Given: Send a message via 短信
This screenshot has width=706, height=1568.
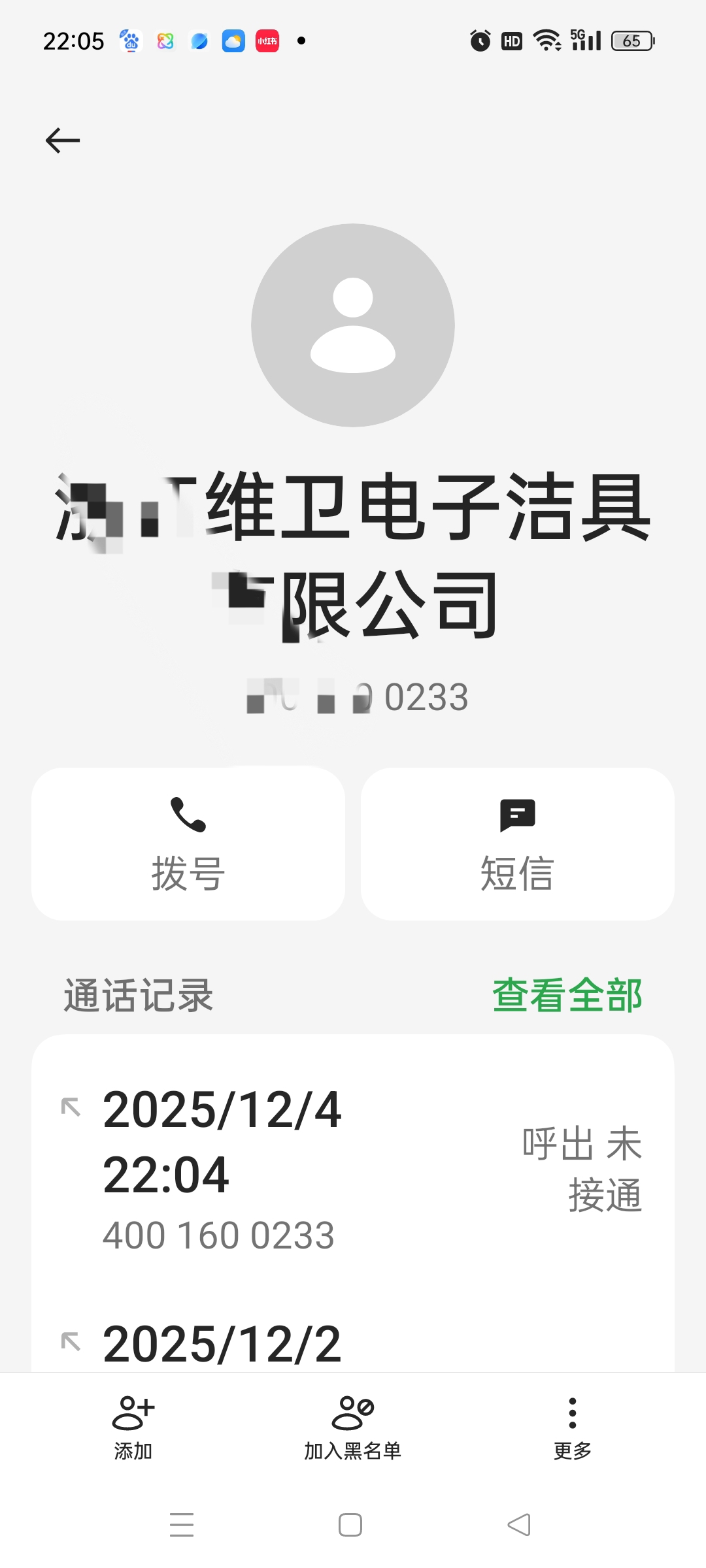Looking at the screenshot, I should coord(517,843).
